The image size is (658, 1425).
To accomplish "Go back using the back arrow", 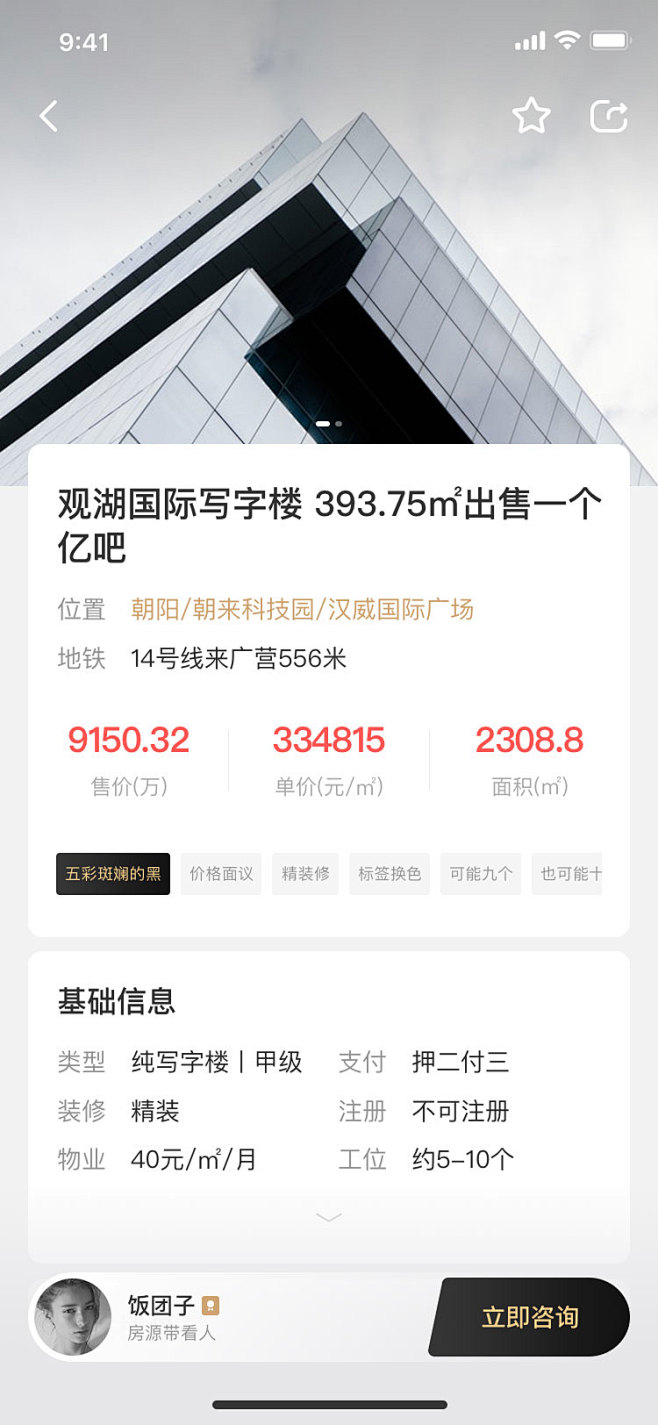I will (48, 116).
